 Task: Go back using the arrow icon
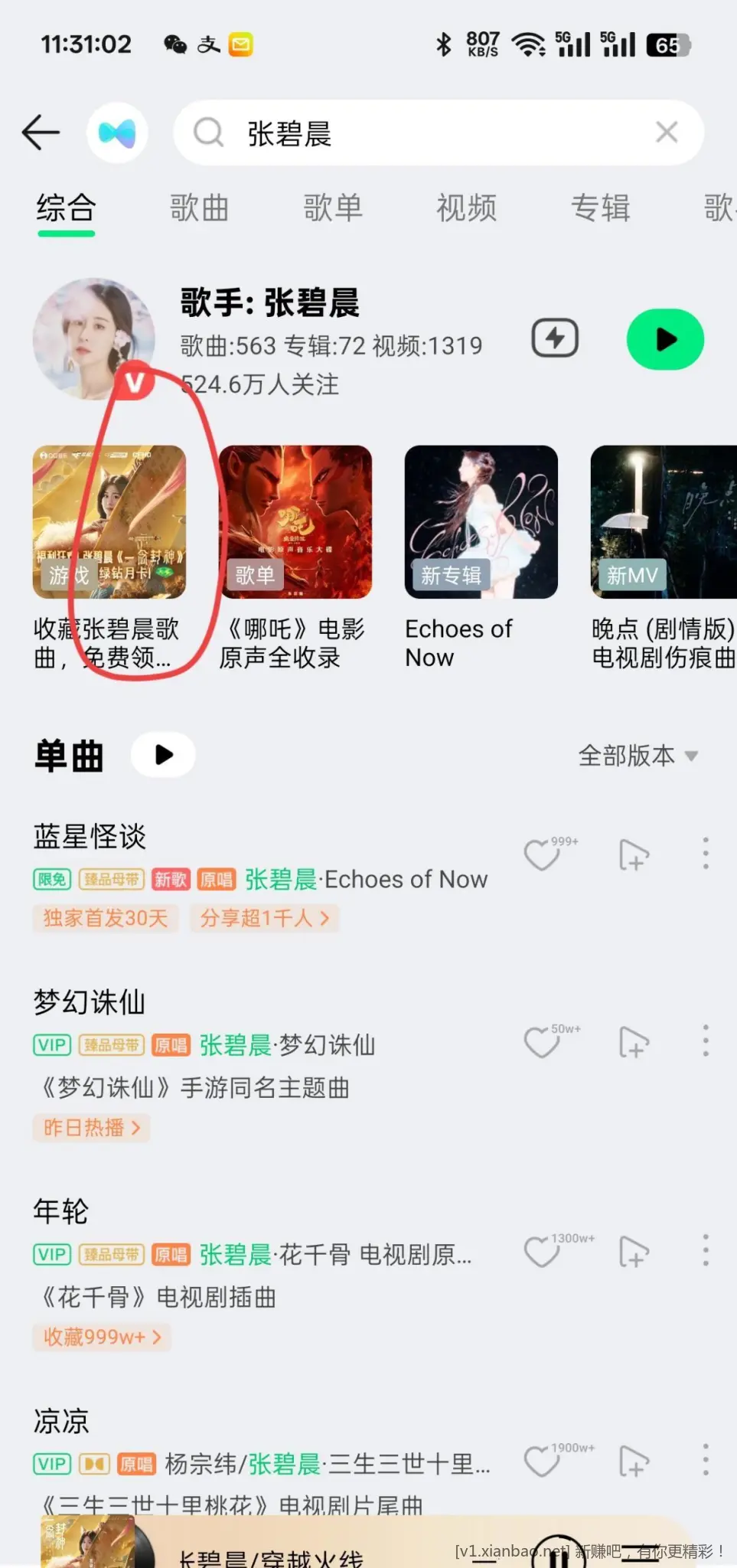41,132
